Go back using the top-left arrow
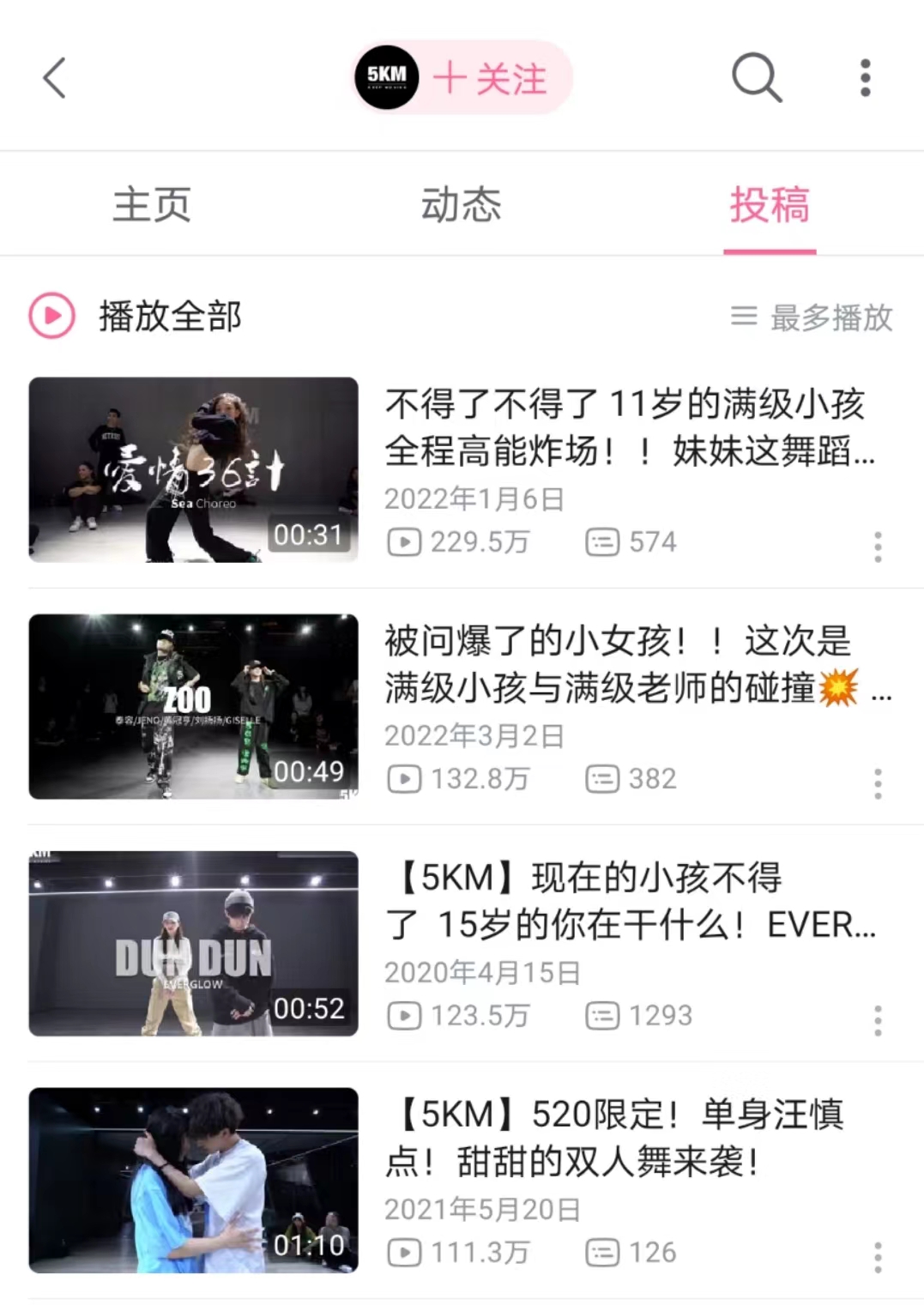 coord(55,78)
